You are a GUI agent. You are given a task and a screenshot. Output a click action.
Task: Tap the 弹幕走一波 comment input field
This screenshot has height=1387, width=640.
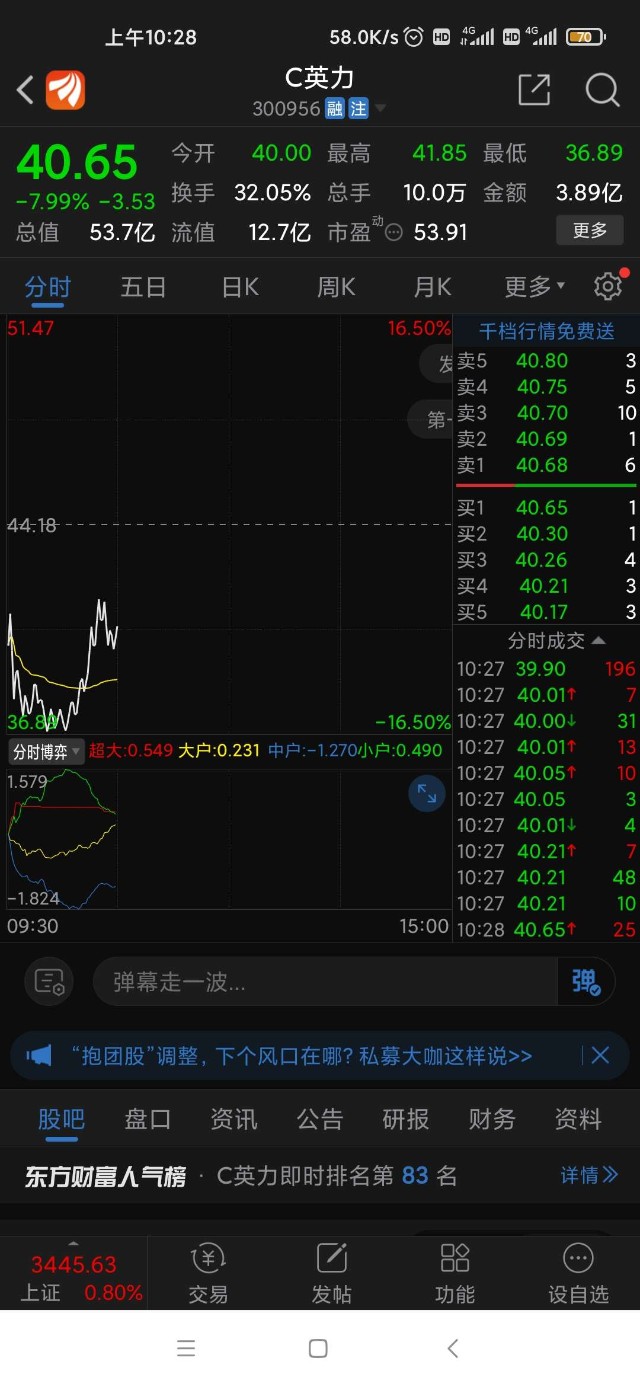(x=324, y=982)
